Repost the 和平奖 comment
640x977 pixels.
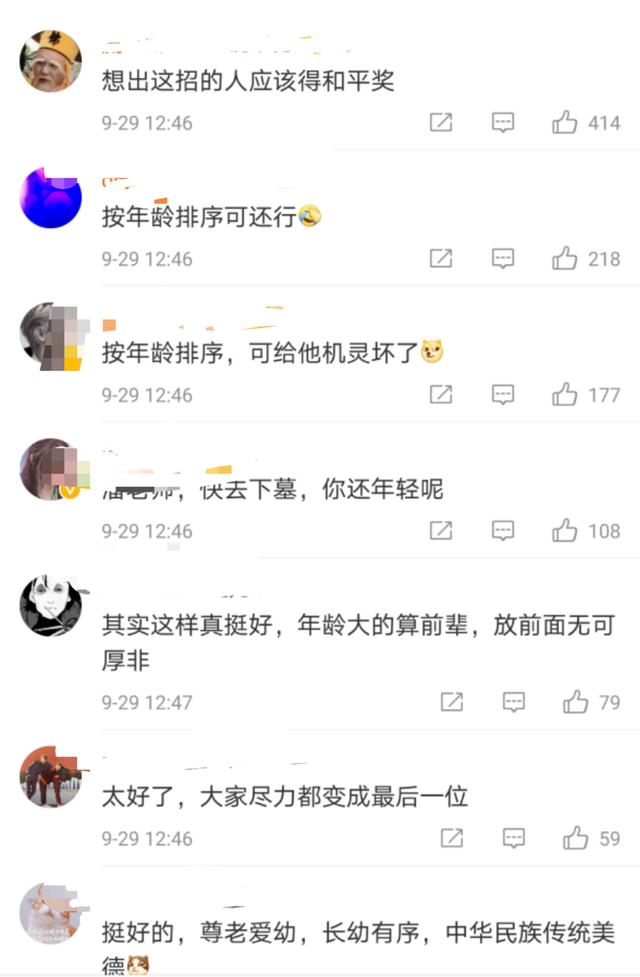(x=441, y=123)
